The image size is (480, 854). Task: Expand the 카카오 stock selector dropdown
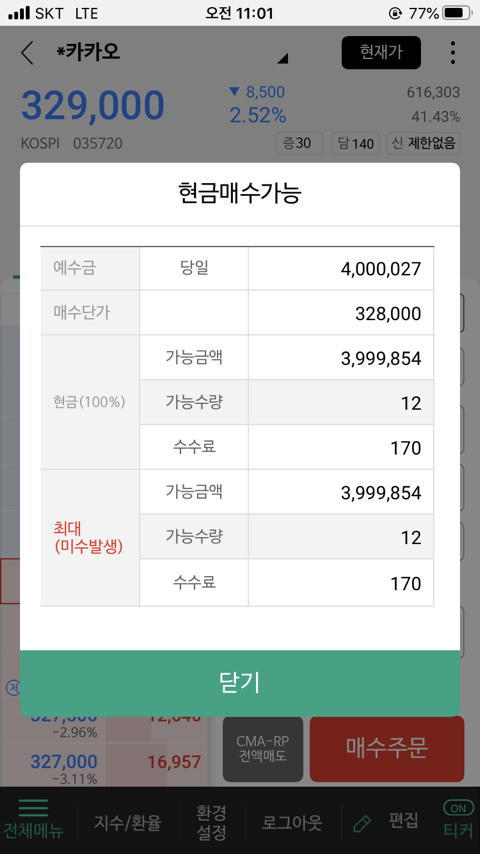point(282,59)
